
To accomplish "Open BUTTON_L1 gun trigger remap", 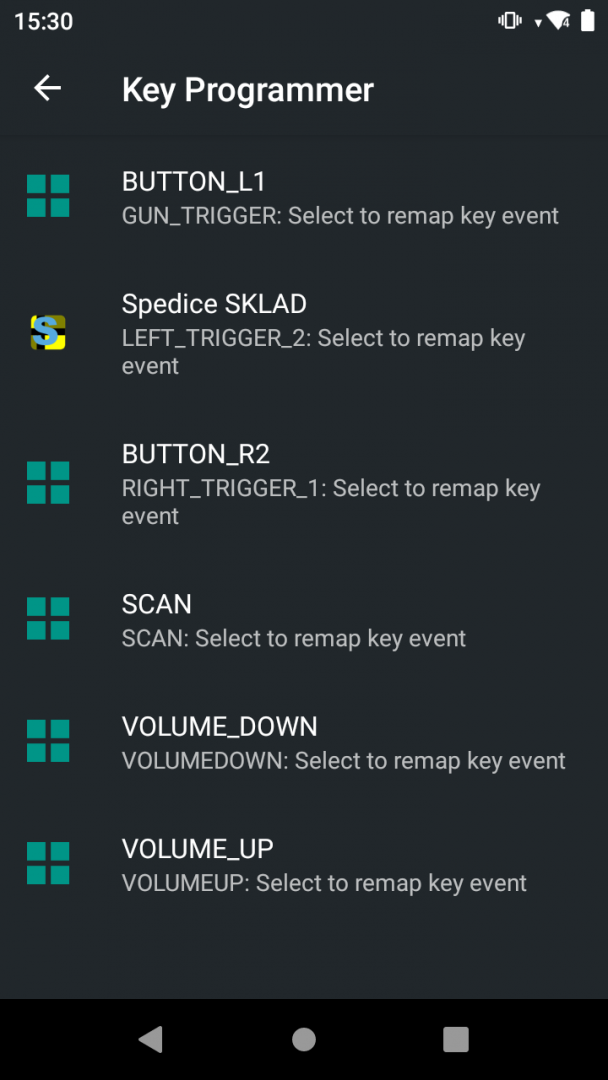I will tap(304, 197).
